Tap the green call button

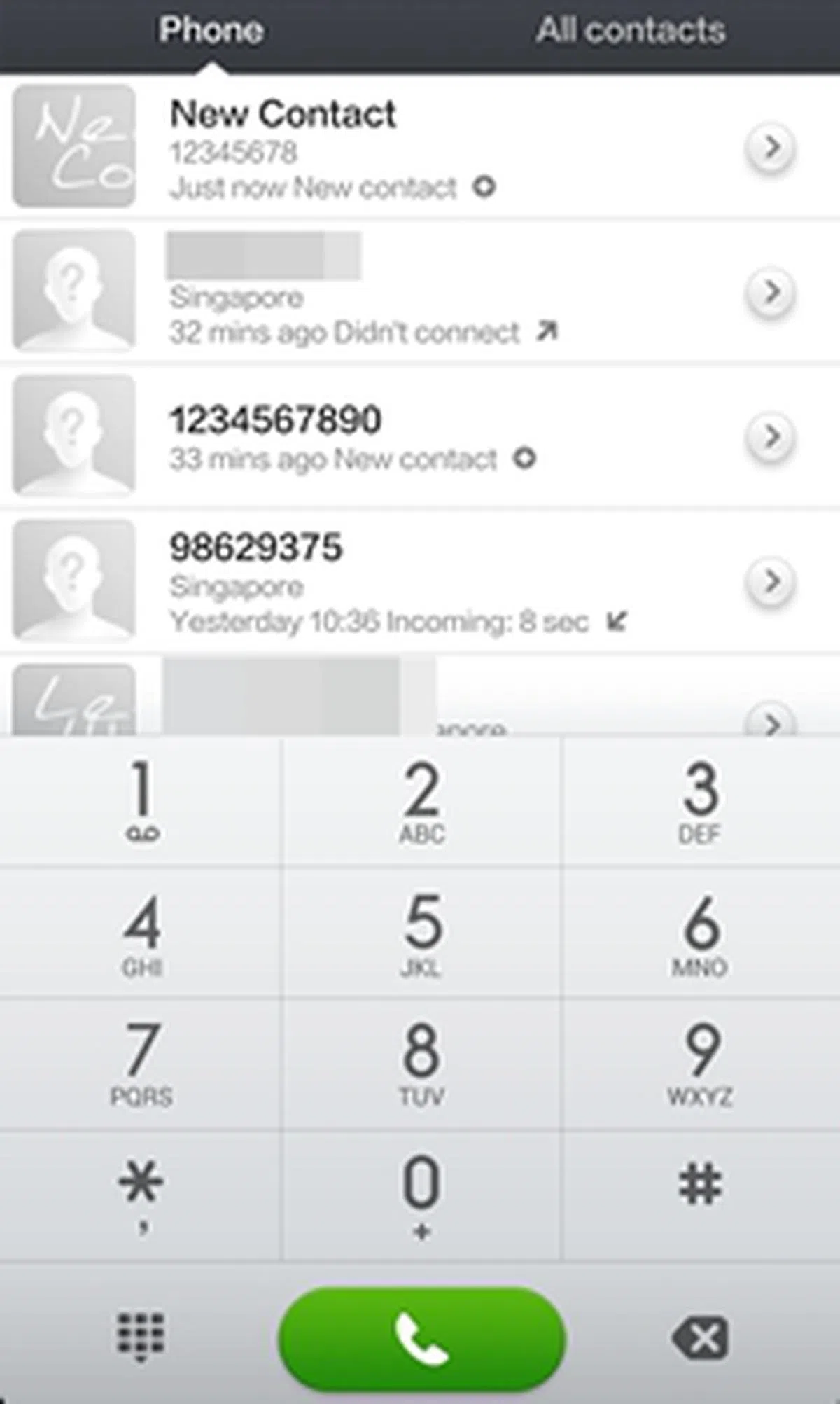pos(421,1339)
